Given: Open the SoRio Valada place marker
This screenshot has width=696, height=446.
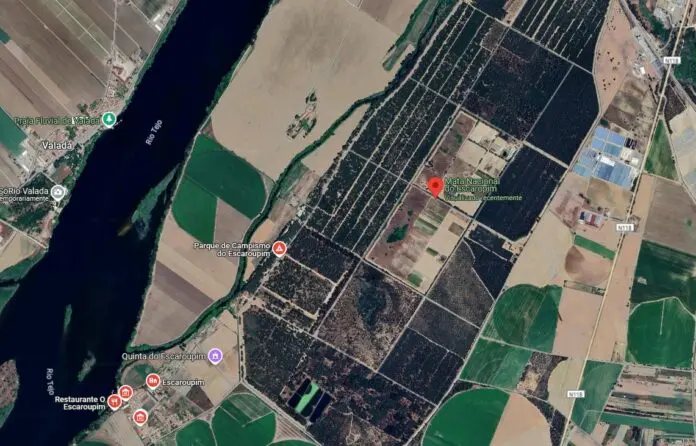Looking at the screenshot, I should pyautogui.click(x=58, y=192).
